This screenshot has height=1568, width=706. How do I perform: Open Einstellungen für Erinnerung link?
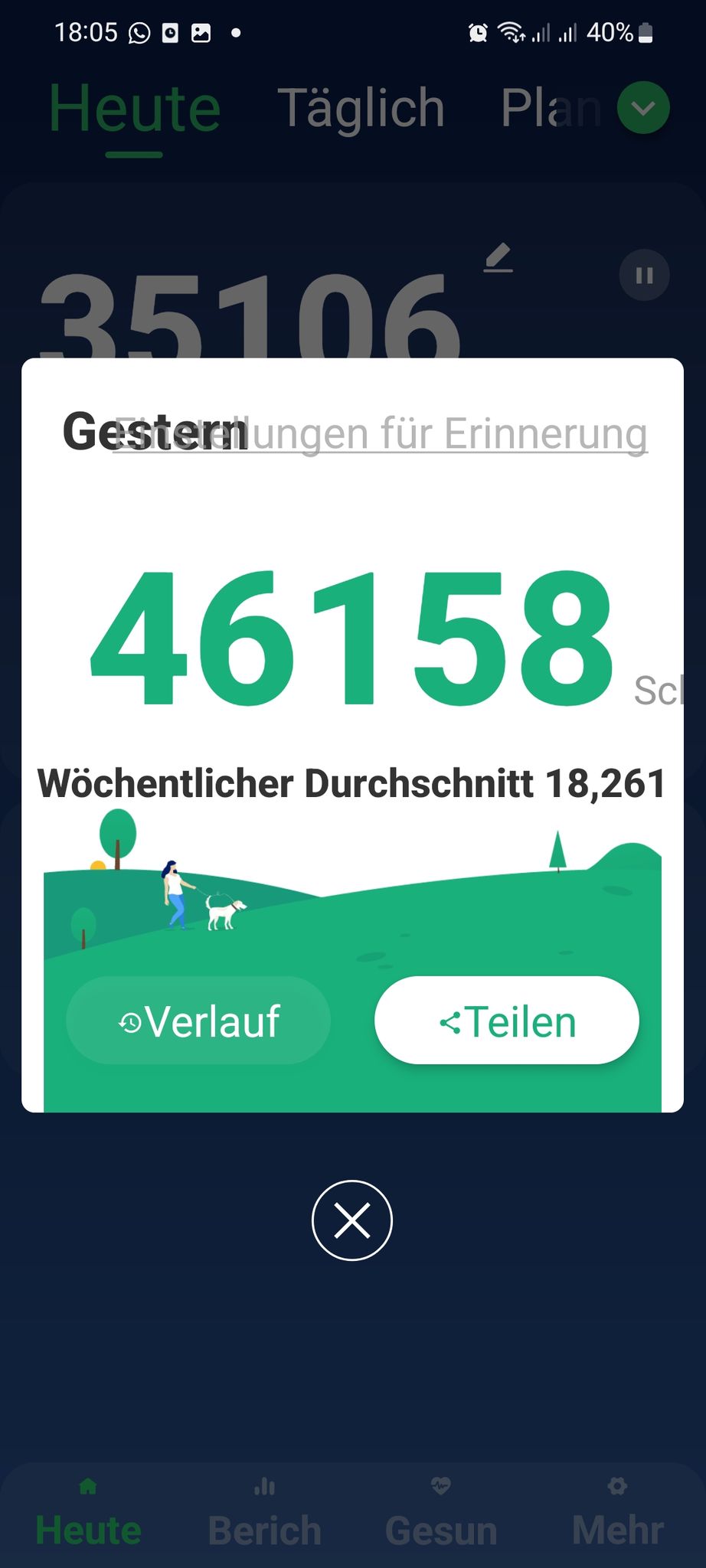click(x=381, y=434)
